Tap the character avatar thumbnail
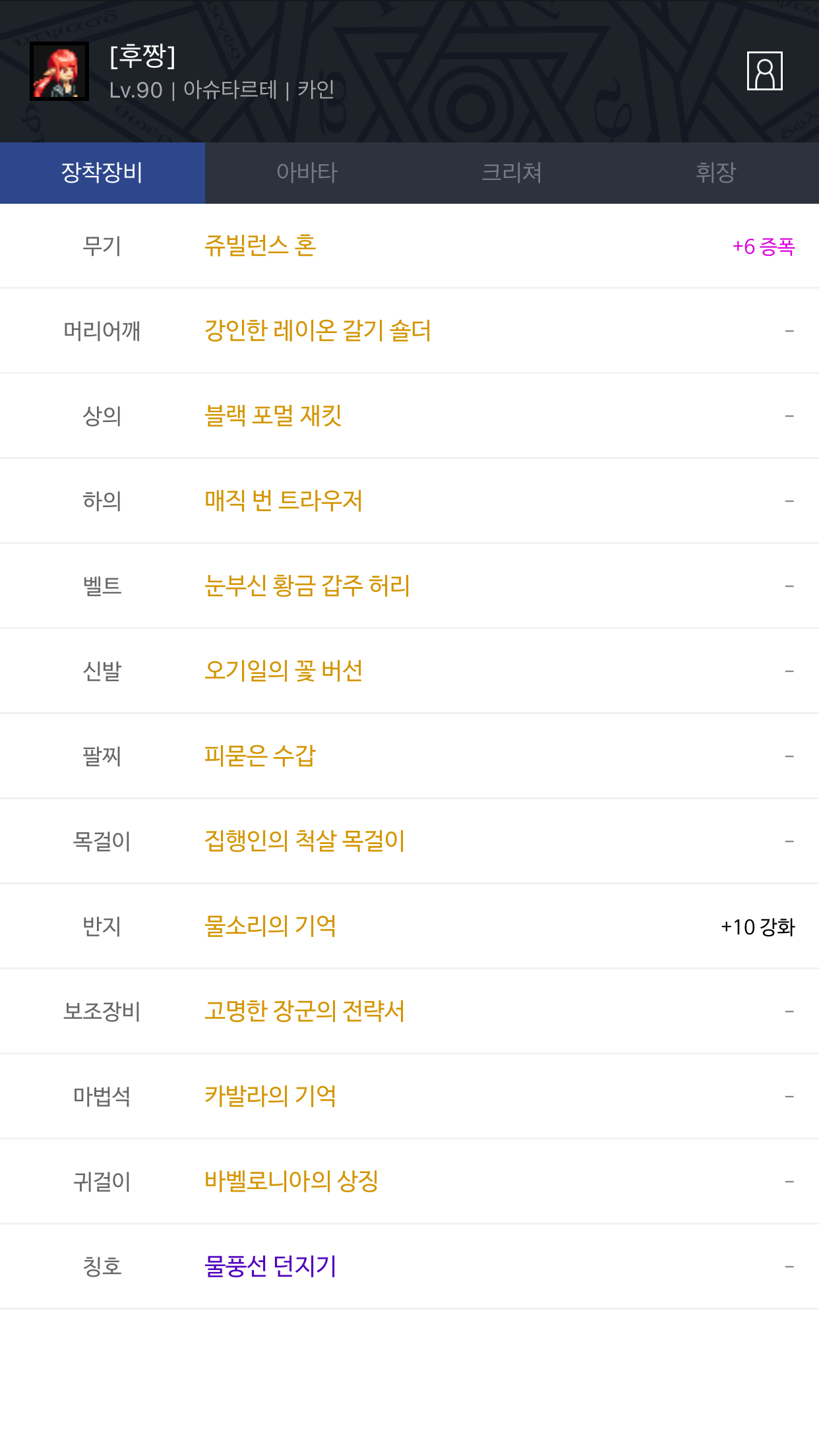 [x=59, y=71]
